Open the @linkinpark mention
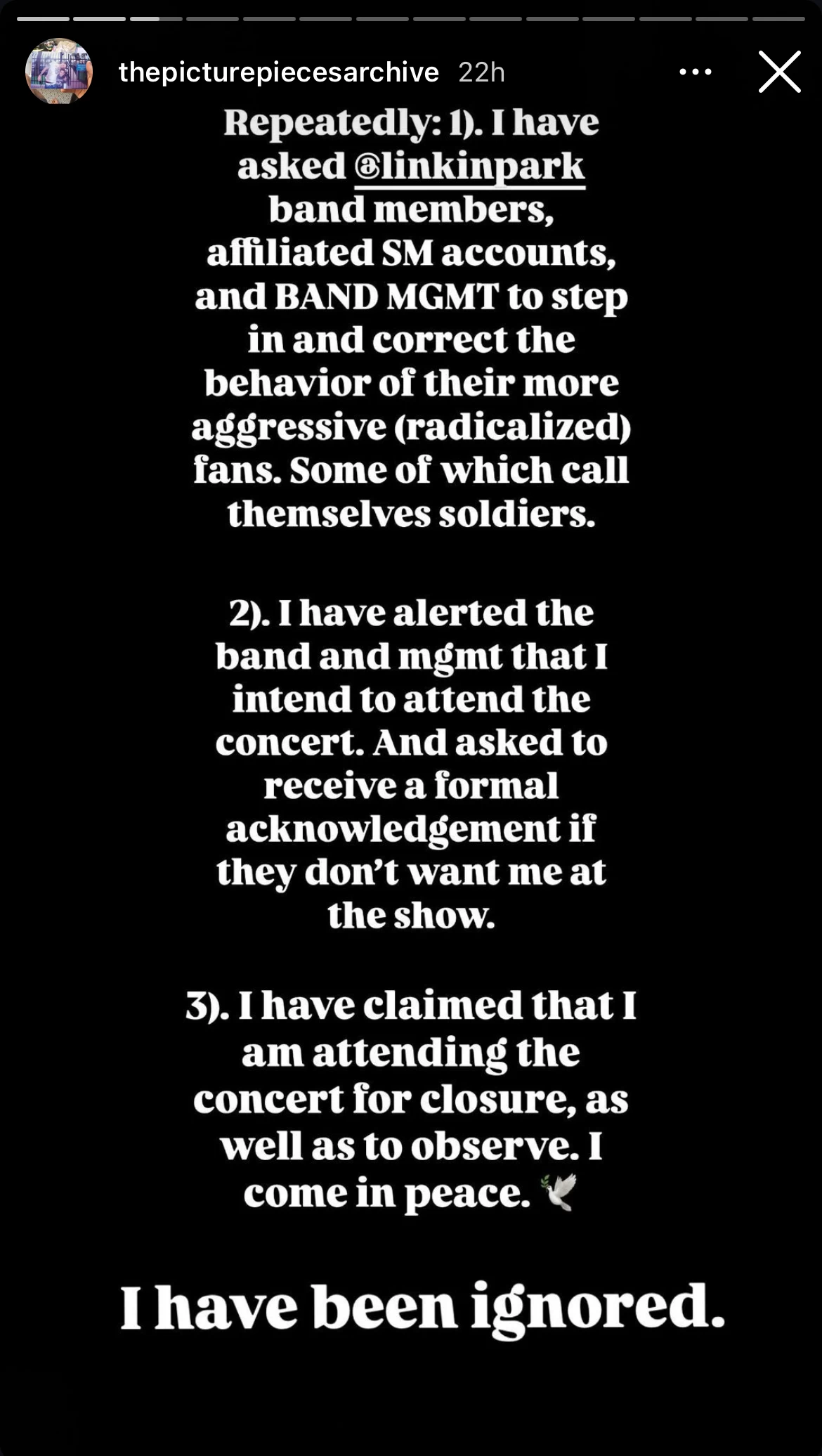The height and width of the screenshot is (1456, 822). pos(469,167)
